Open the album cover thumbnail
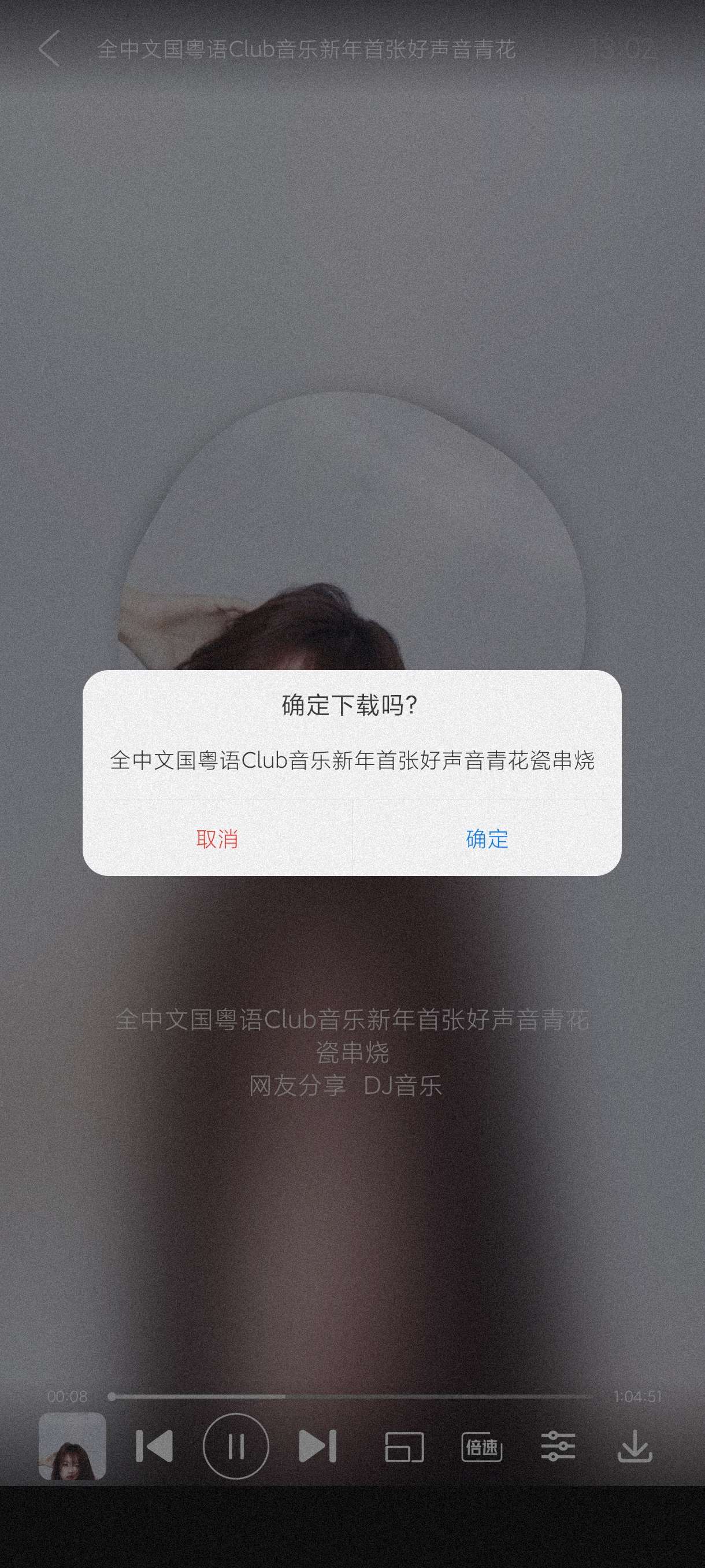 (x=72, y=1446)
